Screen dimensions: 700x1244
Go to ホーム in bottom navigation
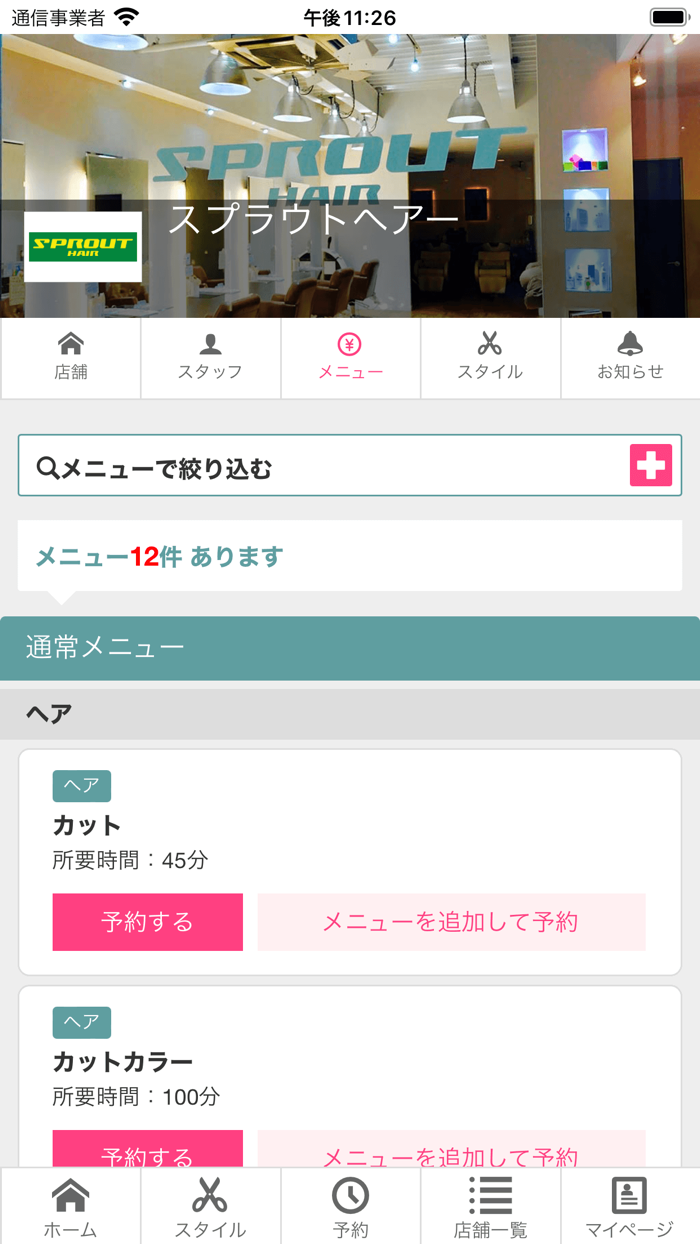point(70,1206)
